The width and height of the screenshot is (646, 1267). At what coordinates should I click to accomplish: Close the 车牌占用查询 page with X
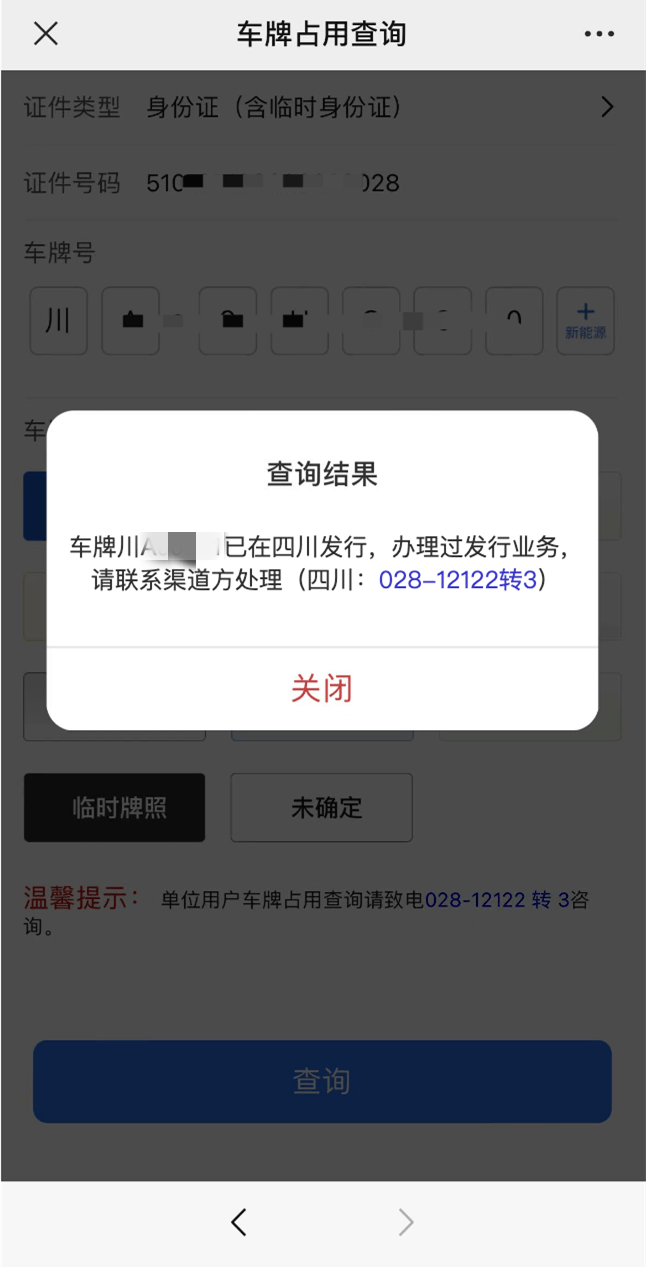click(x=46, y=34)
